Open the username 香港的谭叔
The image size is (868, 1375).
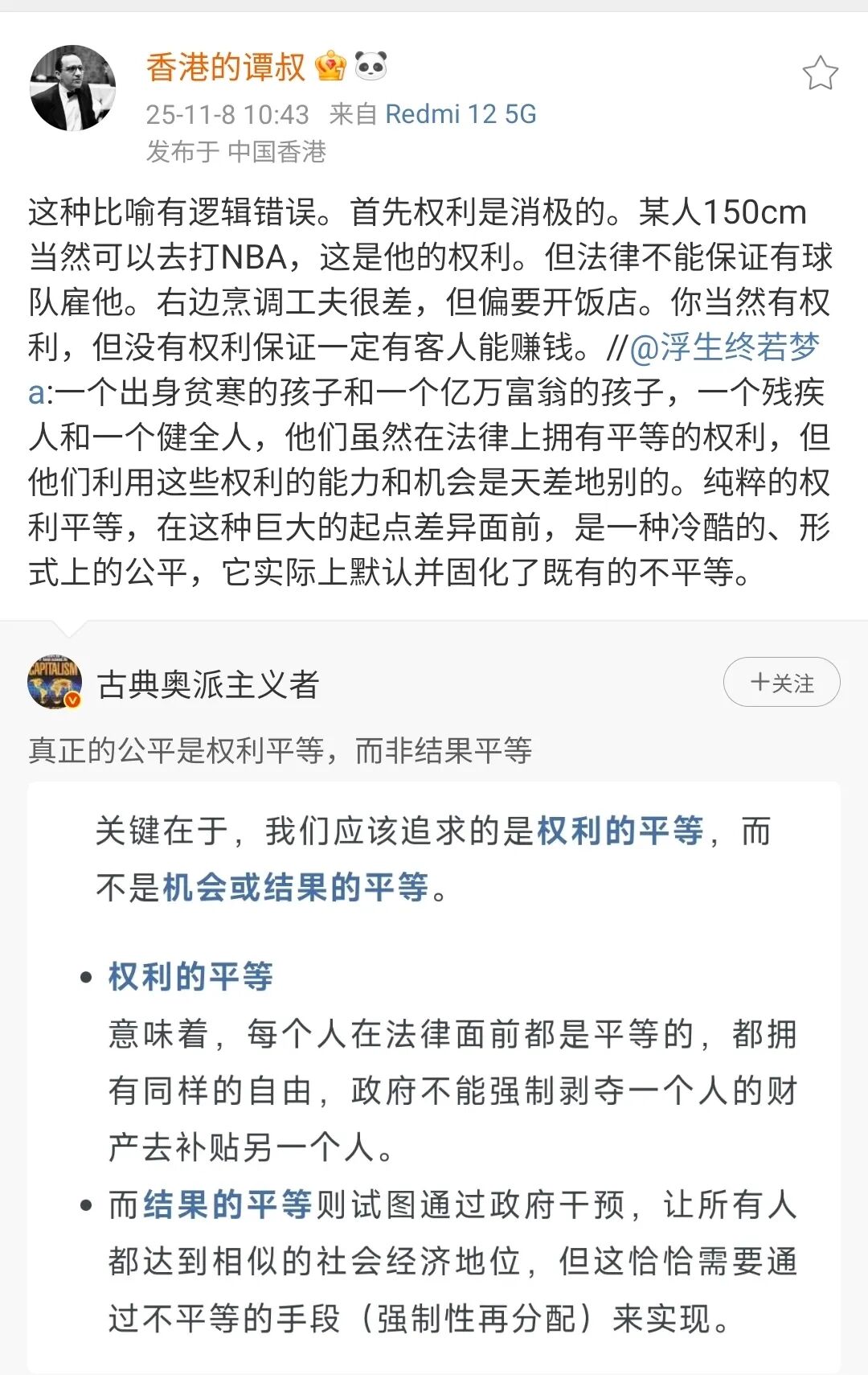(x=226, y=68)
